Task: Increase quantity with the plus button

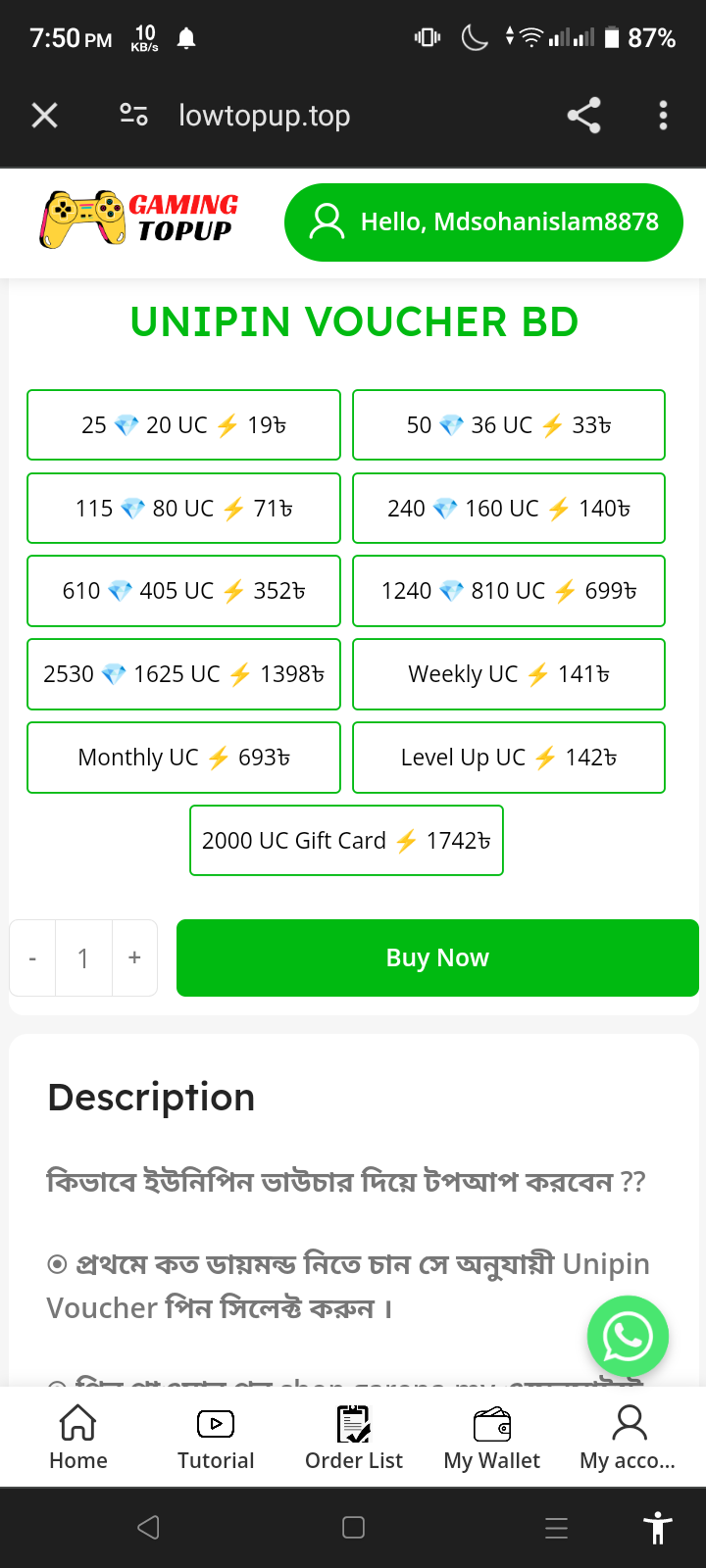Action: [134, 957]
